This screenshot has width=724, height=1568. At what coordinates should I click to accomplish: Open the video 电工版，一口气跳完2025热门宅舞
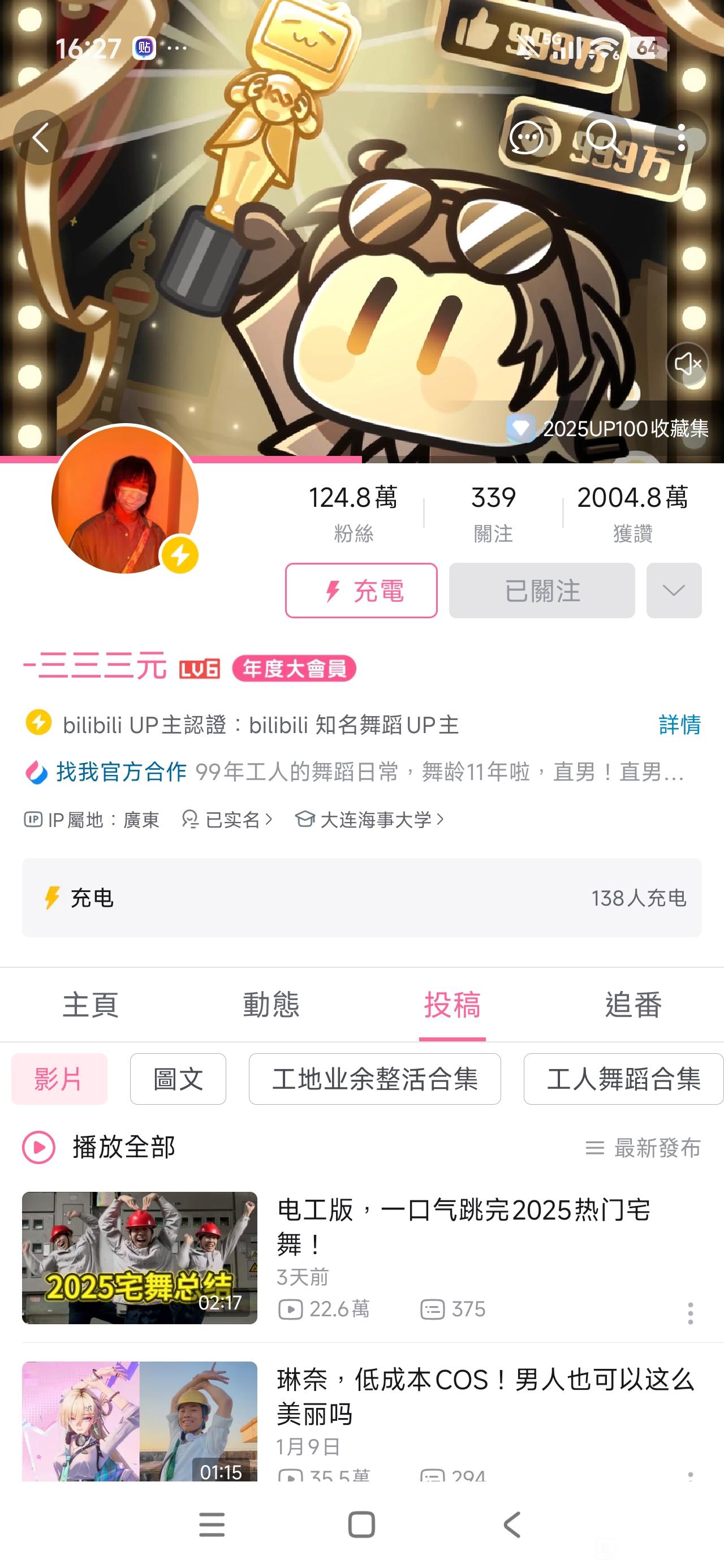(x=463, y=1226)
